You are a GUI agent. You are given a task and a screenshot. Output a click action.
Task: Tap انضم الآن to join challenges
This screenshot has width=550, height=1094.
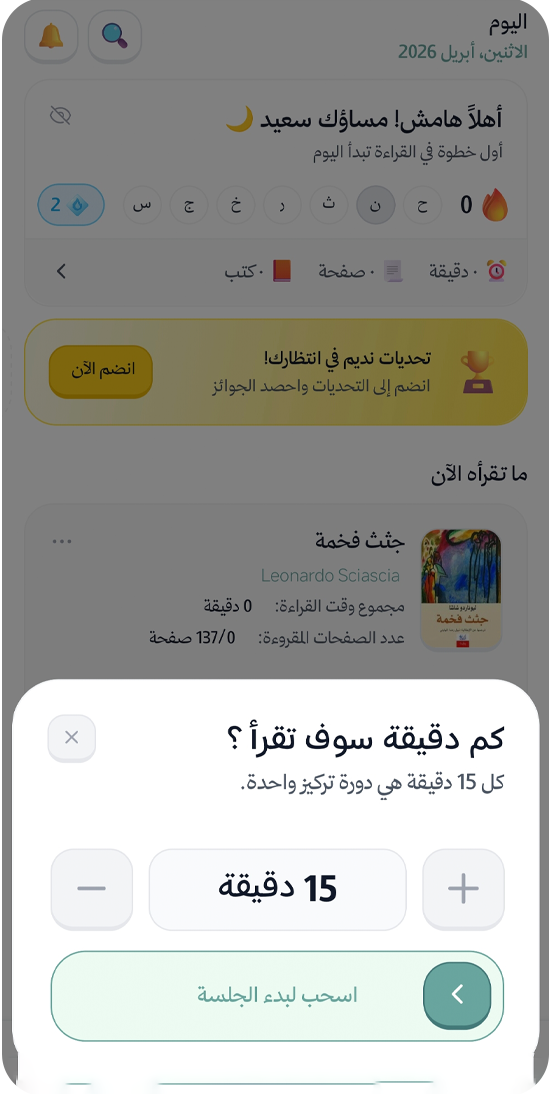[101, 370]
